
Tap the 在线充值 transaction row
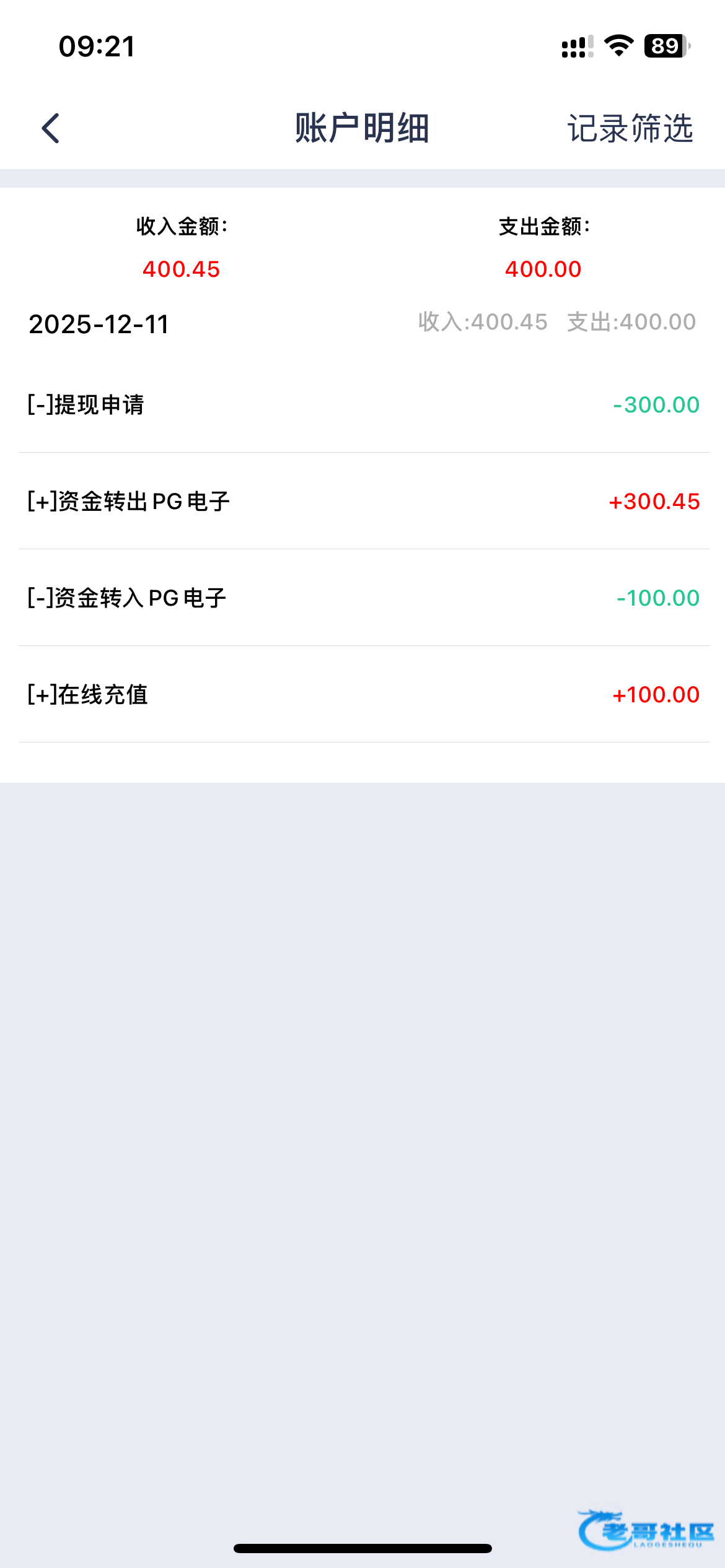362,695
